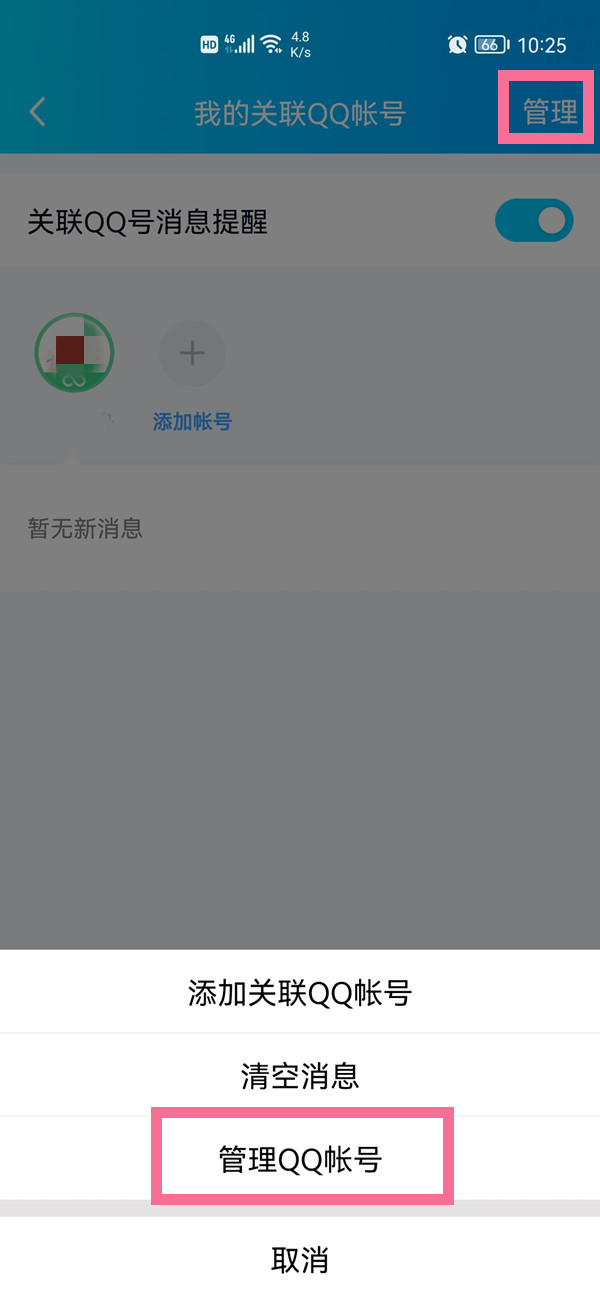Viewport: 600px width, 1300px height.
Task: Go back using the top-left arrow
Action: point(38,112)
